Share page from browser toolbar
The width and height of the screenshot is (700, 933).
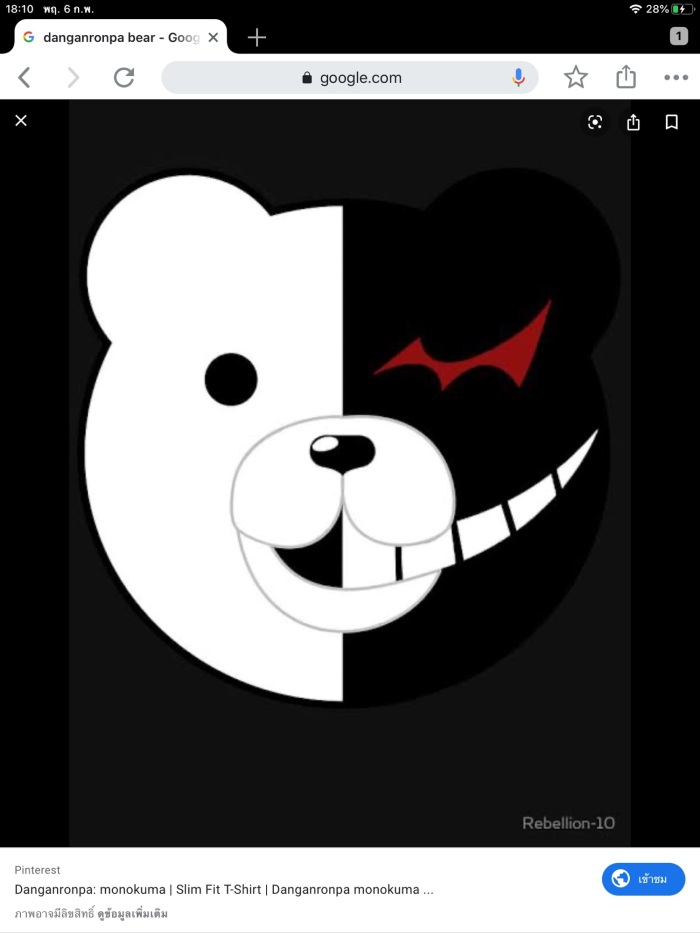coord(626,77)
